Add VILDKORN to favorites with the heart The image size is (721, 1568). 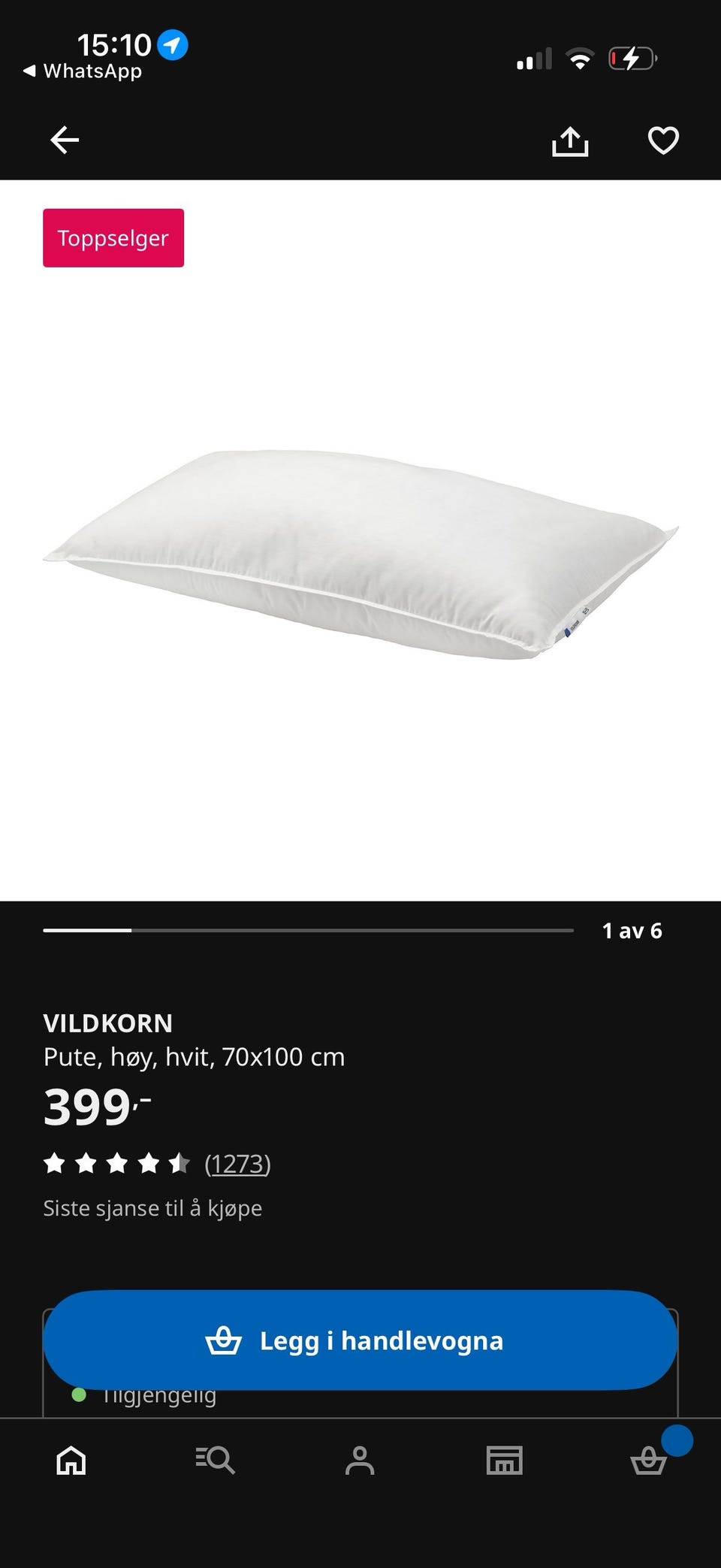663,140
